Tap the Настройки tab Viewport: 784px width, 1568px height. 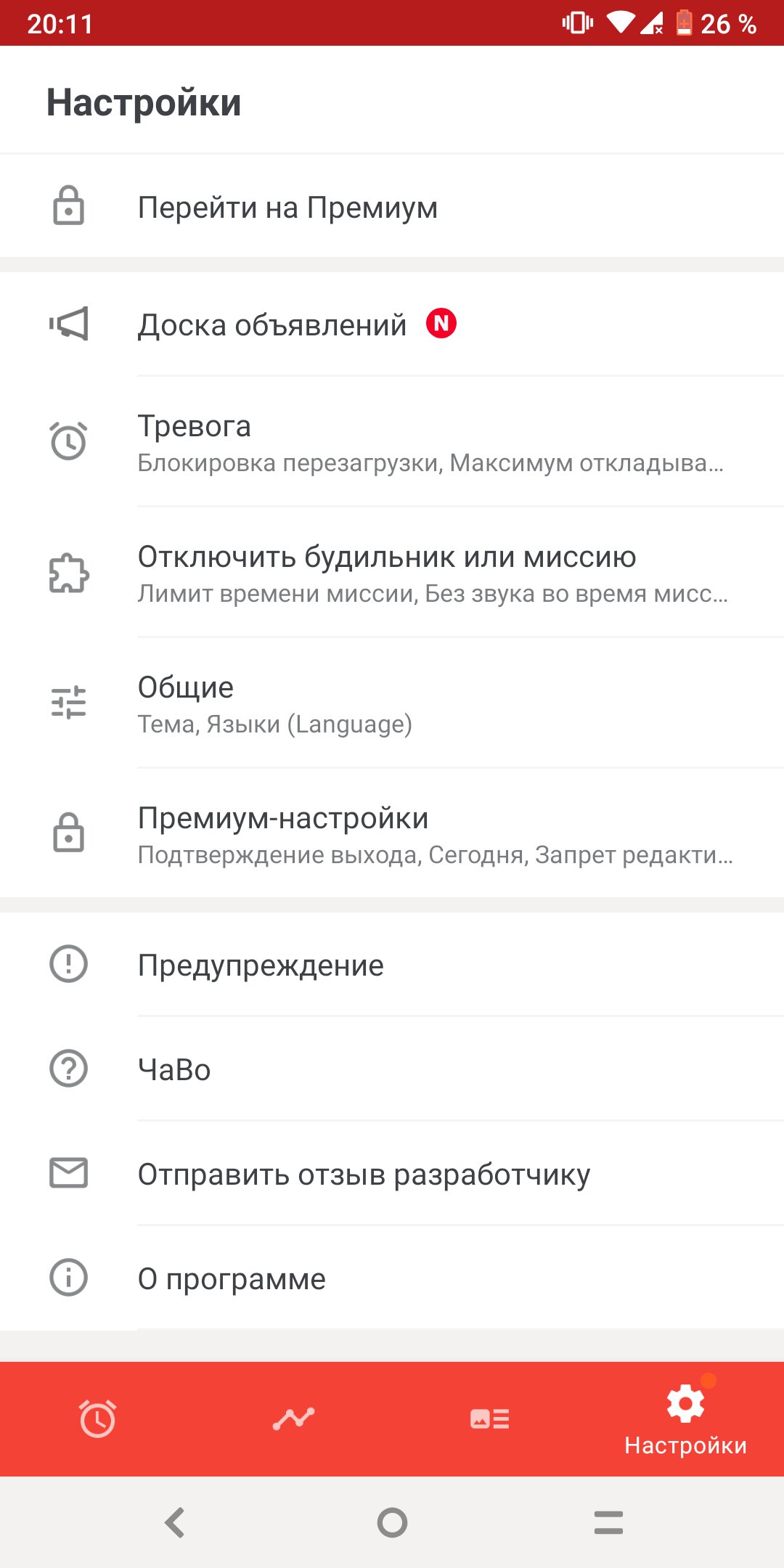click(686, 1418)
